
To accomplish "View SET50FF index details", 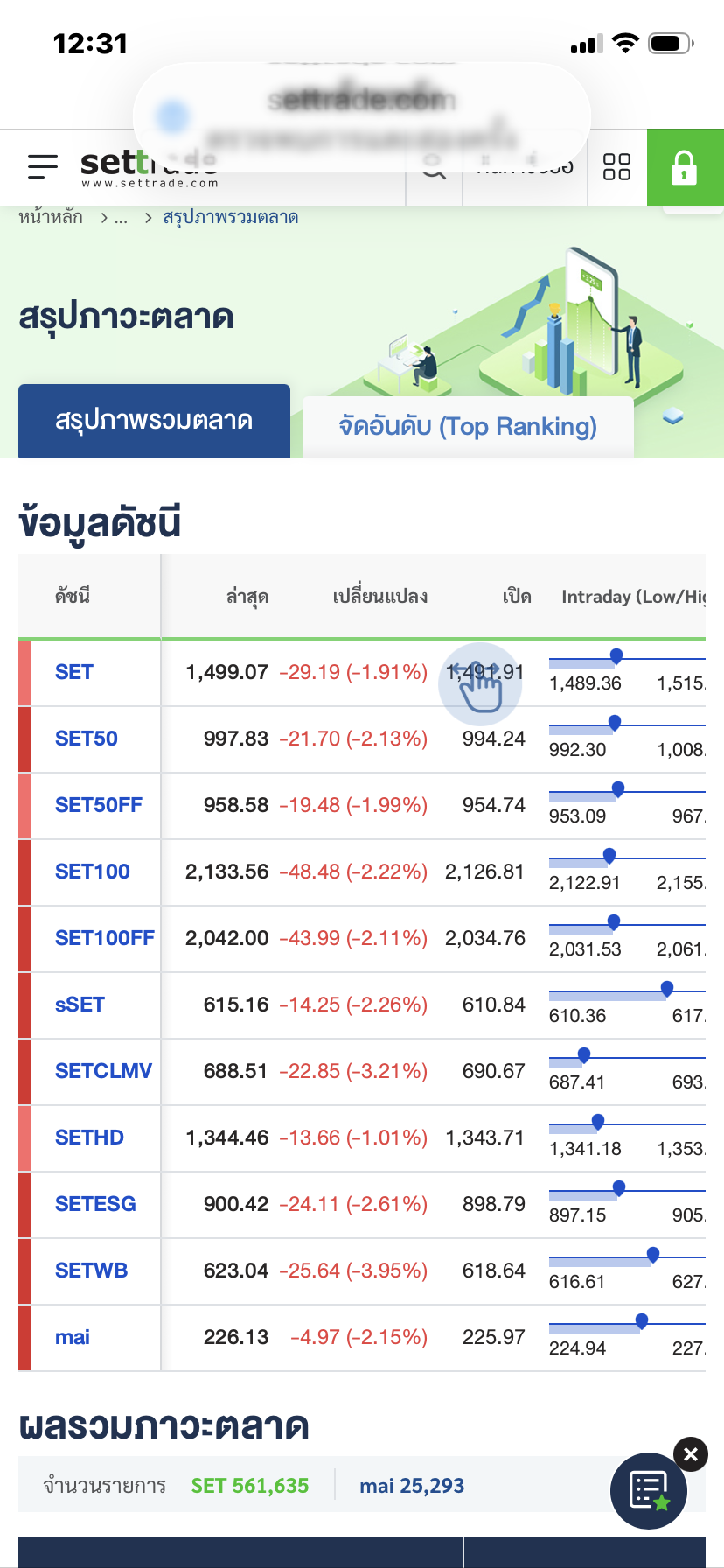I will (x=98, y=805).
